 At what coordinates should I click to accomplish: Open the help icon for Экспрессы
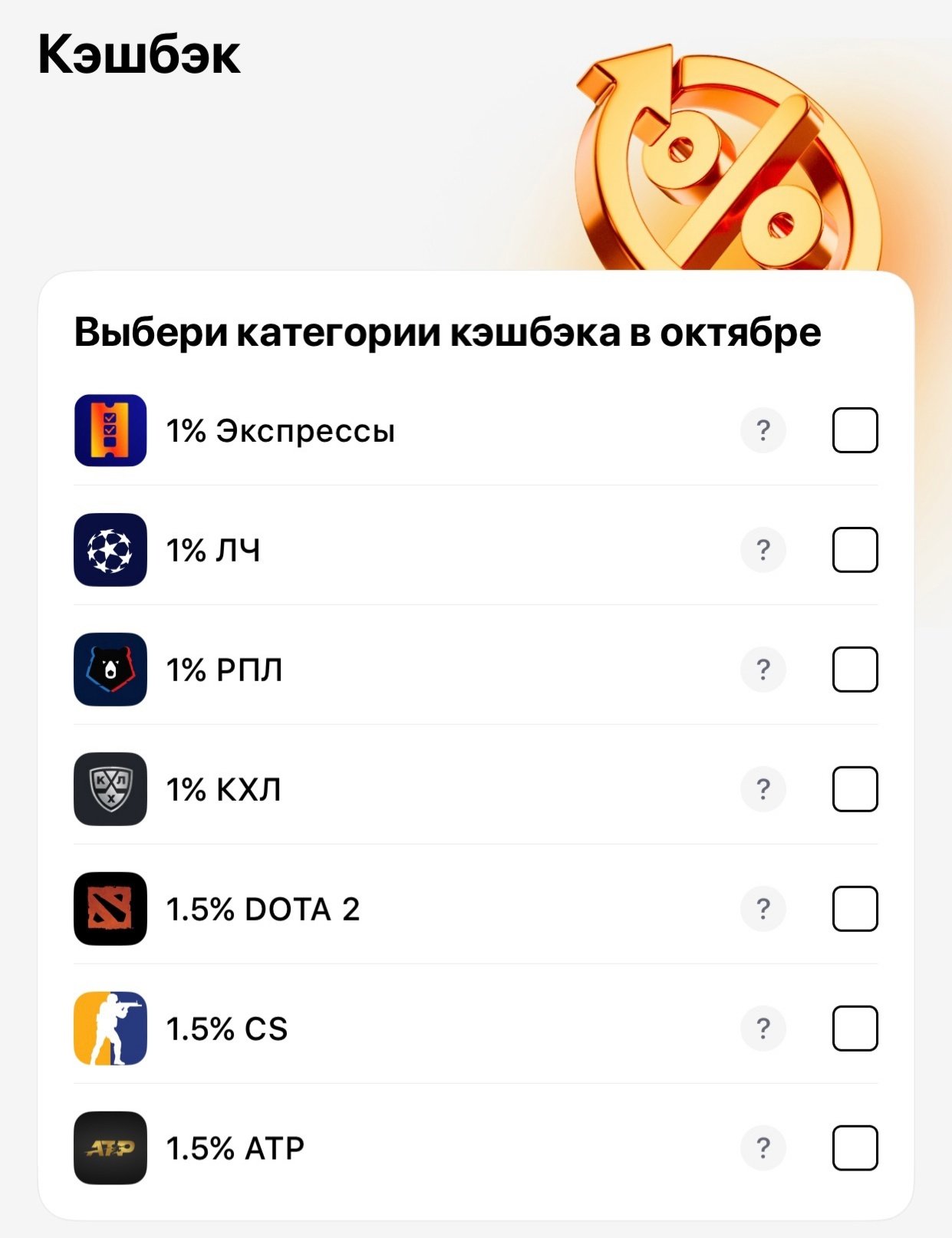pos(763,430)
